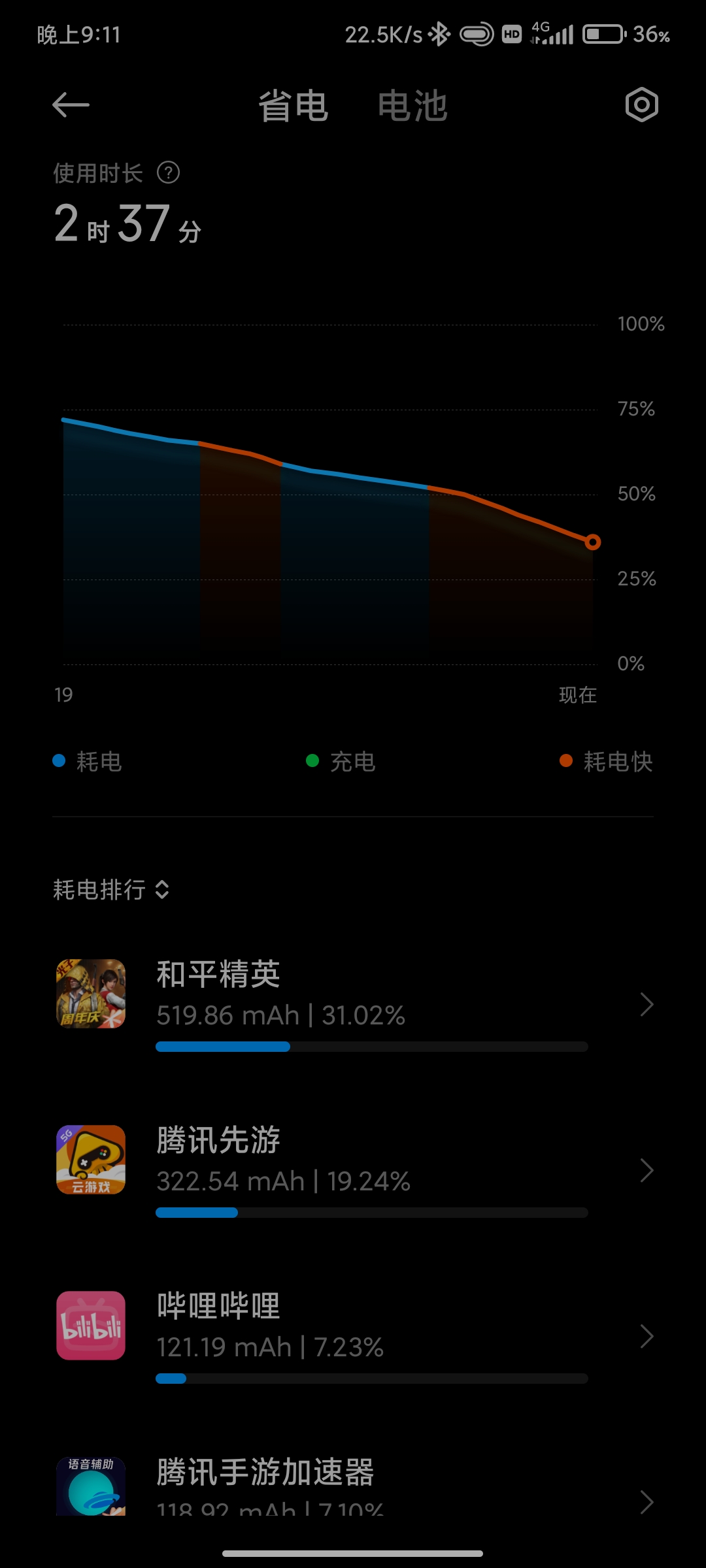The width and height of the screenshot is (706, 1568).
Task: Open battery settings gear icon
Action: pyautogui.click(x=641, y=105)
